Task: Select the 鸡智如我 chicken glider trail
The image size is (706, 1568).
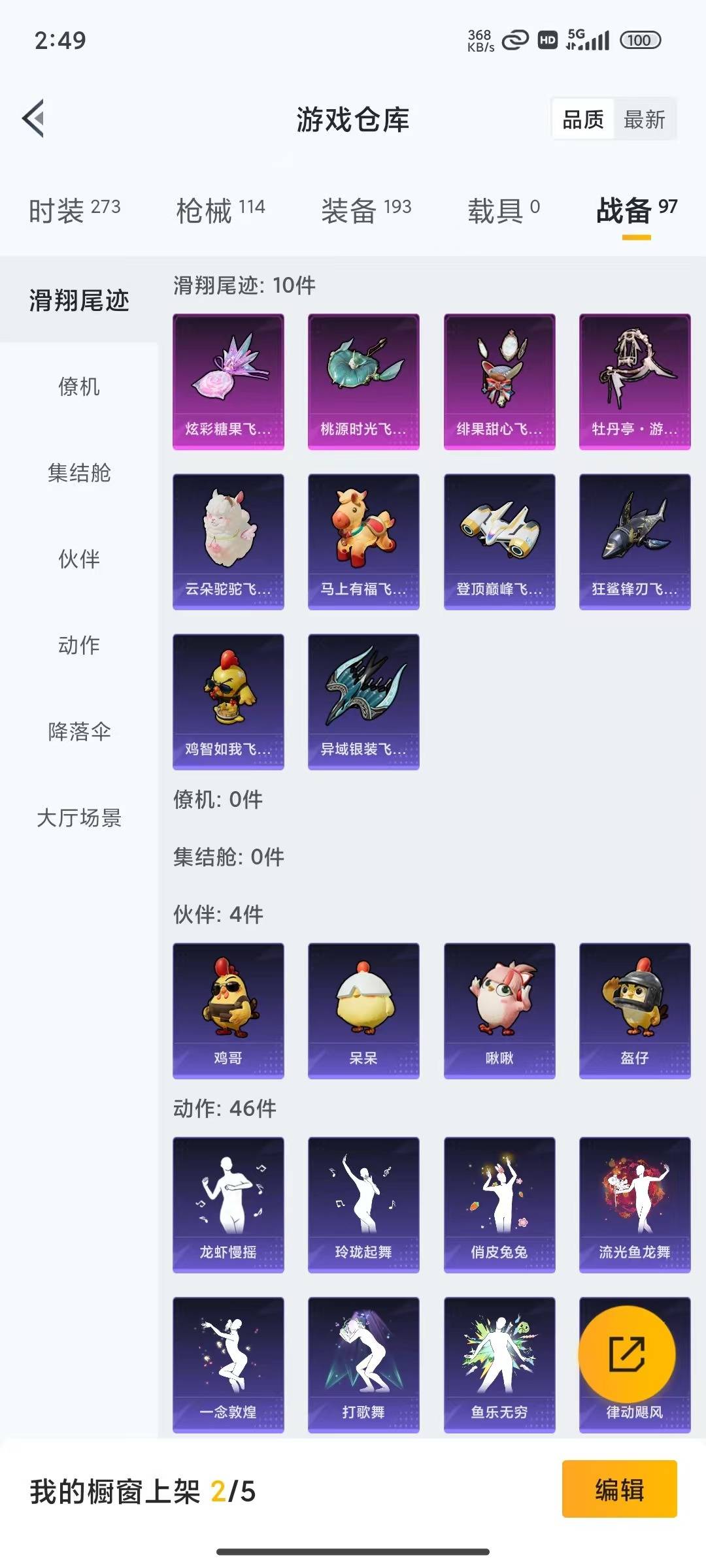Action: (x=229, y=702)
